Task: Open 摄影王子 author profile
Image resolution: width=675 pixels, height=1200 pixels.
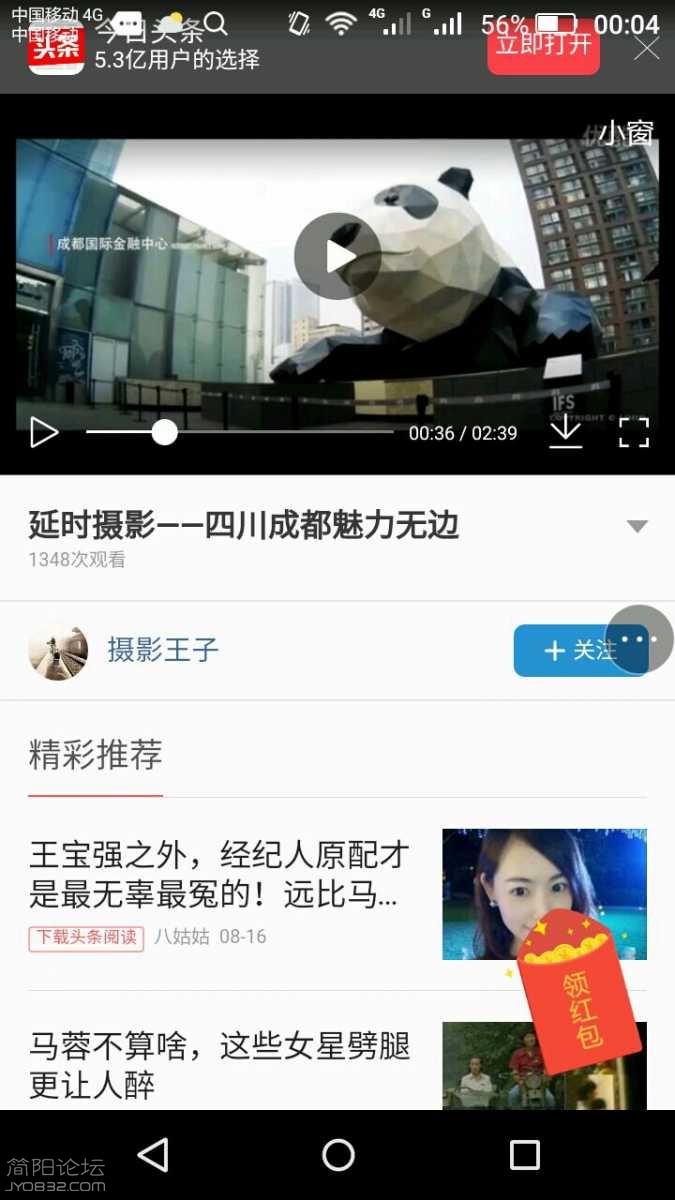Action: coord(162,650)
